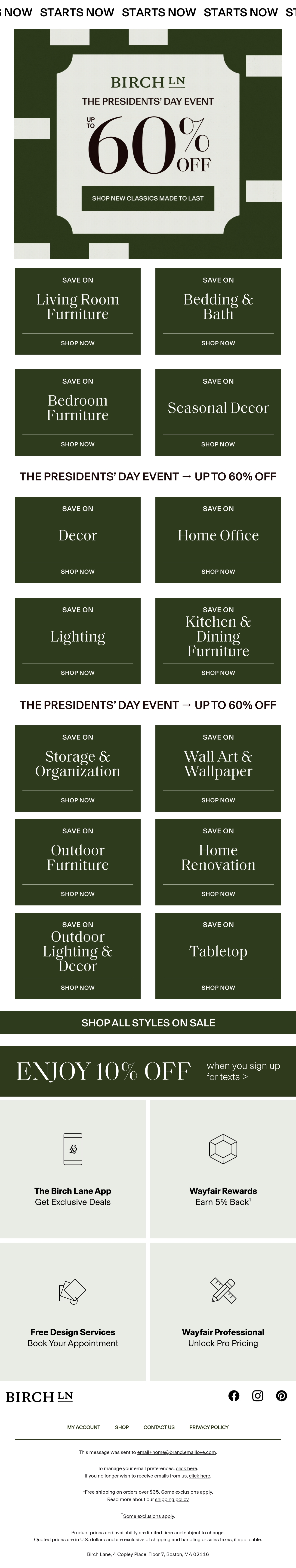Open Birch Lane's Facebook page

(x=234, y=1396)
